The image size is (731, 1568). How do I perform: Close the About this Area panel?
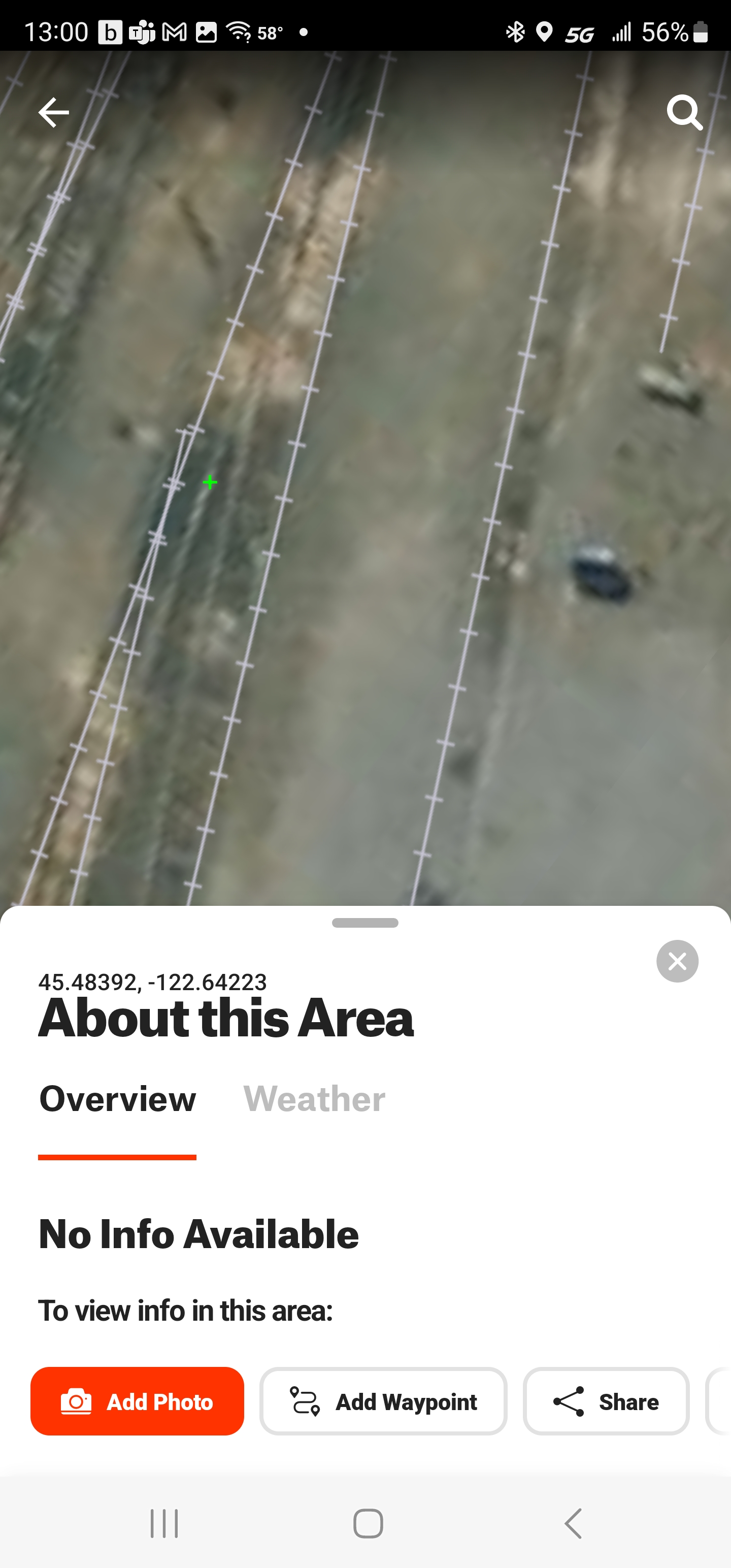click(677, 961)
